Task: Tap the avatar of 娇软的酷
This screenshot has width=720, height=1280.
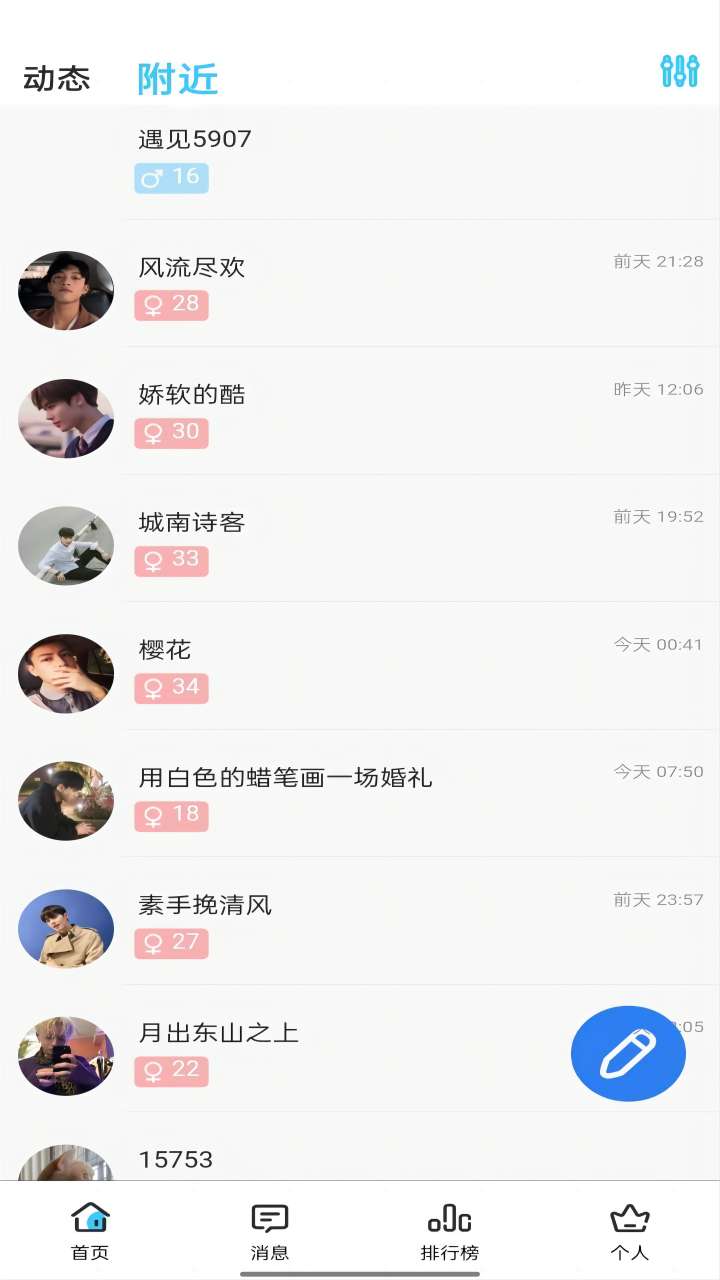Action: click(x=65, y=418)
